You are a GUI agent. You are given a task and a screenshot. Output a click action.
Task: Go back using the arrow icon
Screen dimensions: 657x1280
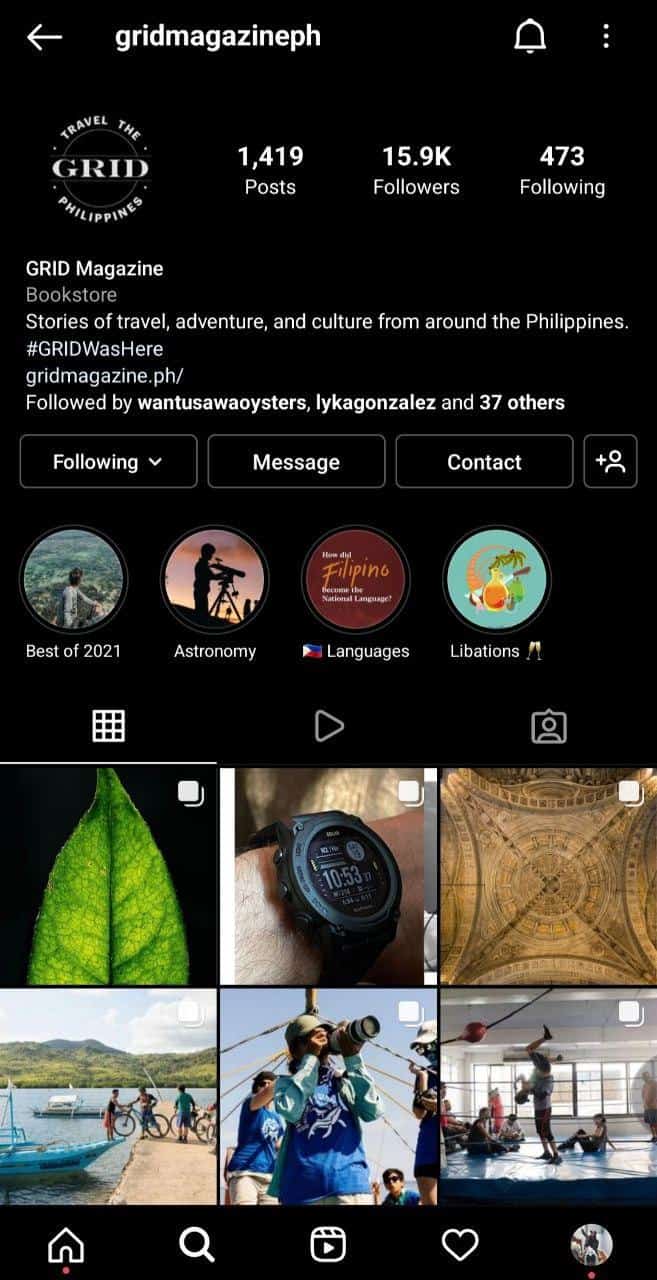pyautogui.click(x=44, y=37)
